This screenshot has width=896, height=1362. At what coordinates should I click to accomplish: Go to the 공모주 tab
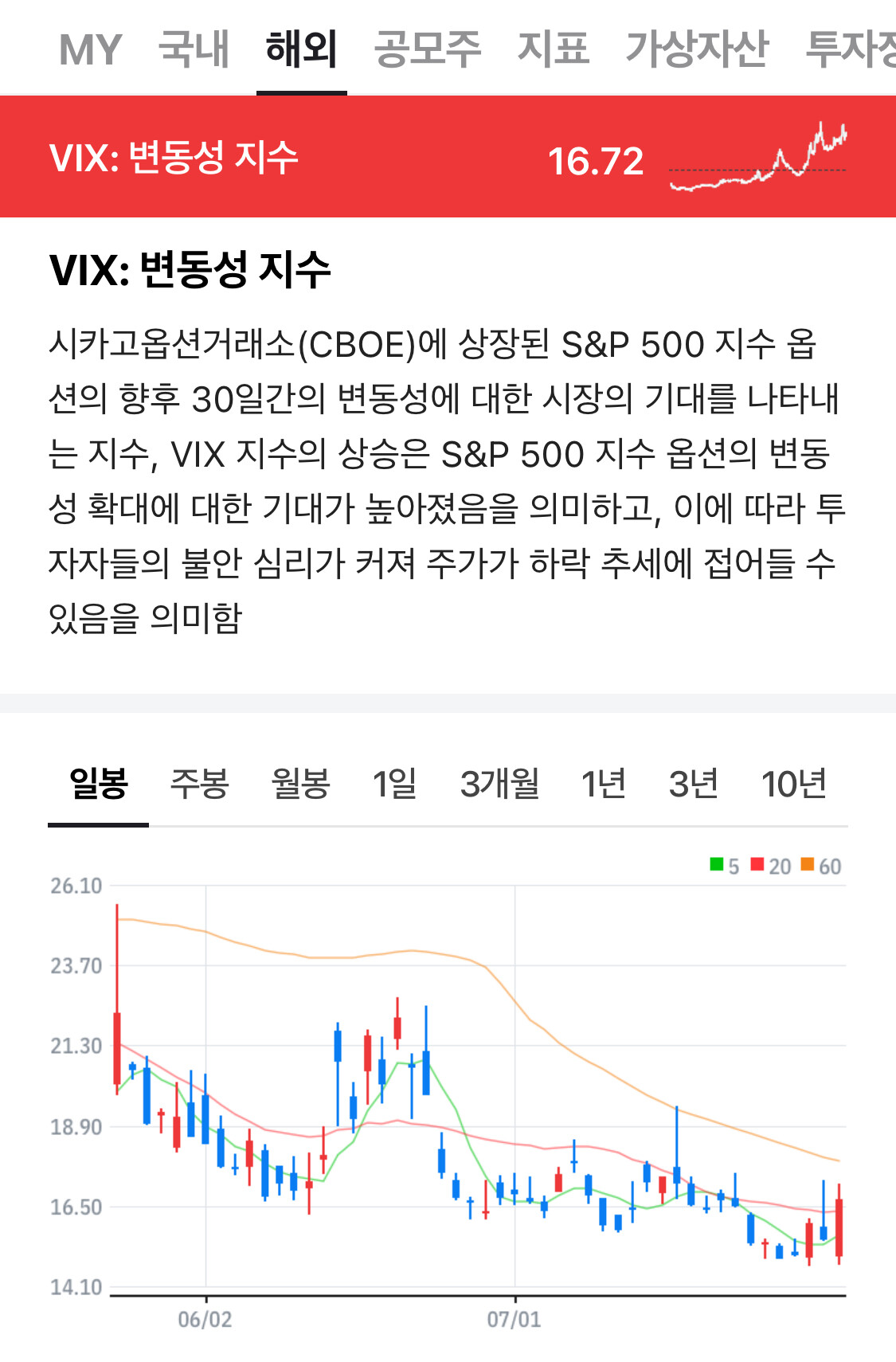(x=428, y=49)
